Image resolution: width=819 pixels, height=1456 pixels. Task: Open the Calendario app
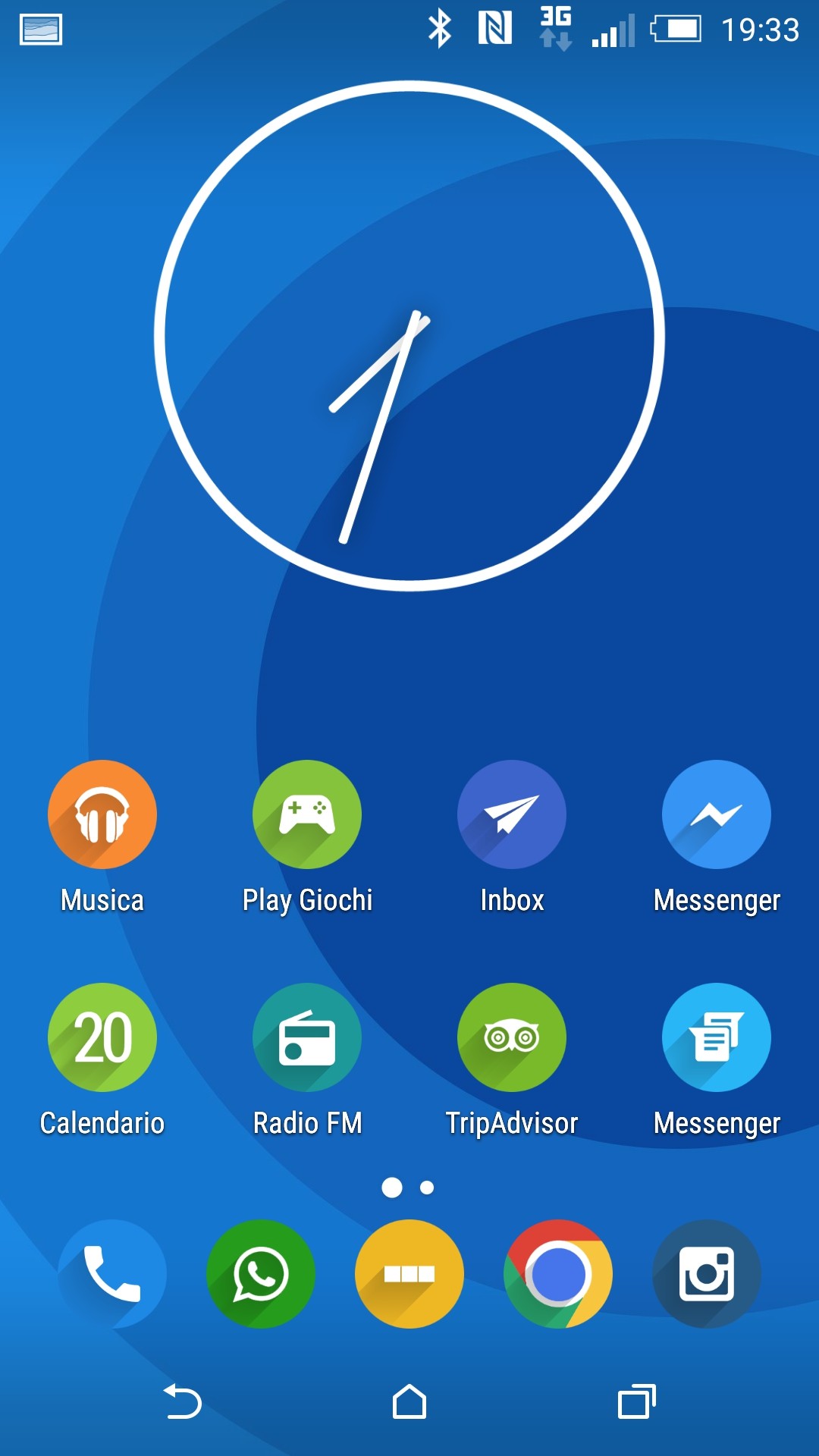click(102, 1037)
